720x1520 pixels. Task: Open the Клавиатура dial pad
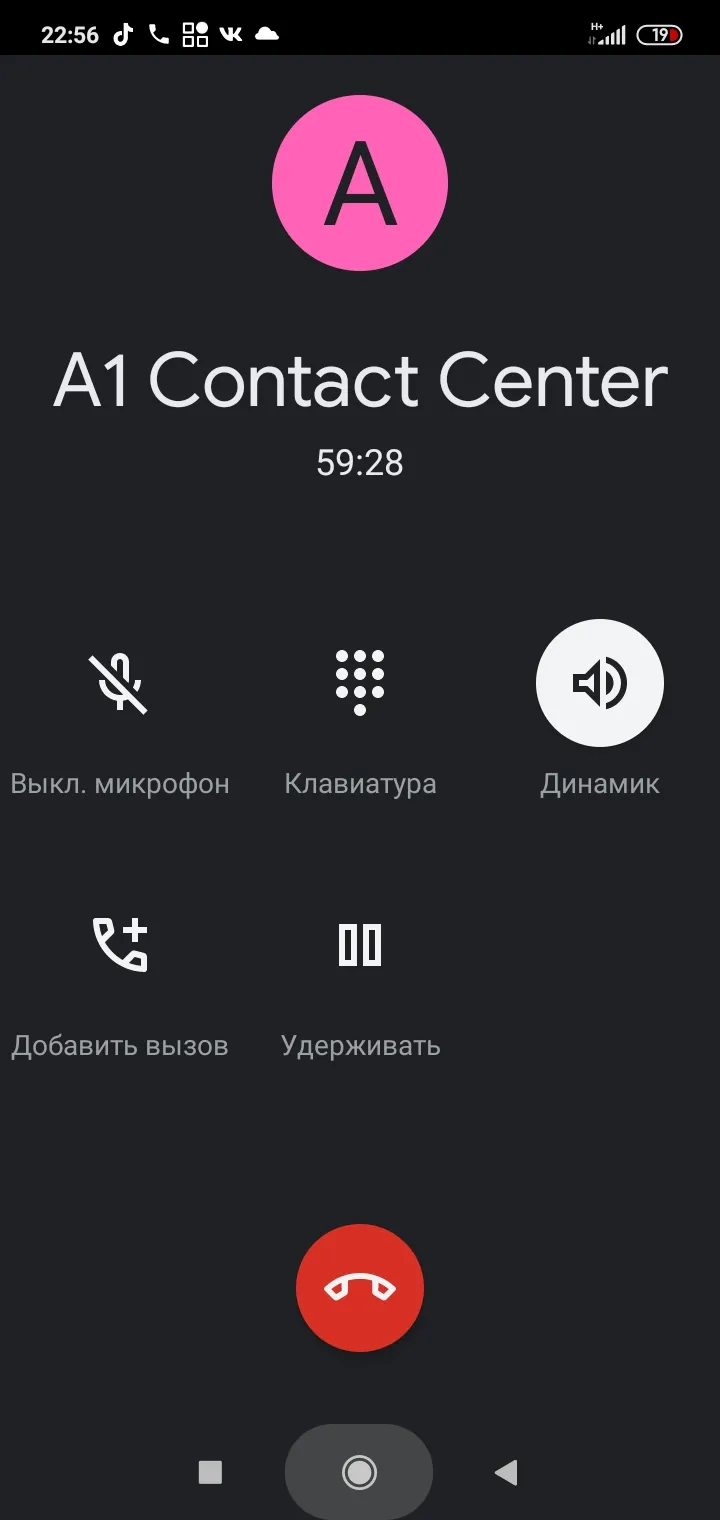(x=360, y=684)
